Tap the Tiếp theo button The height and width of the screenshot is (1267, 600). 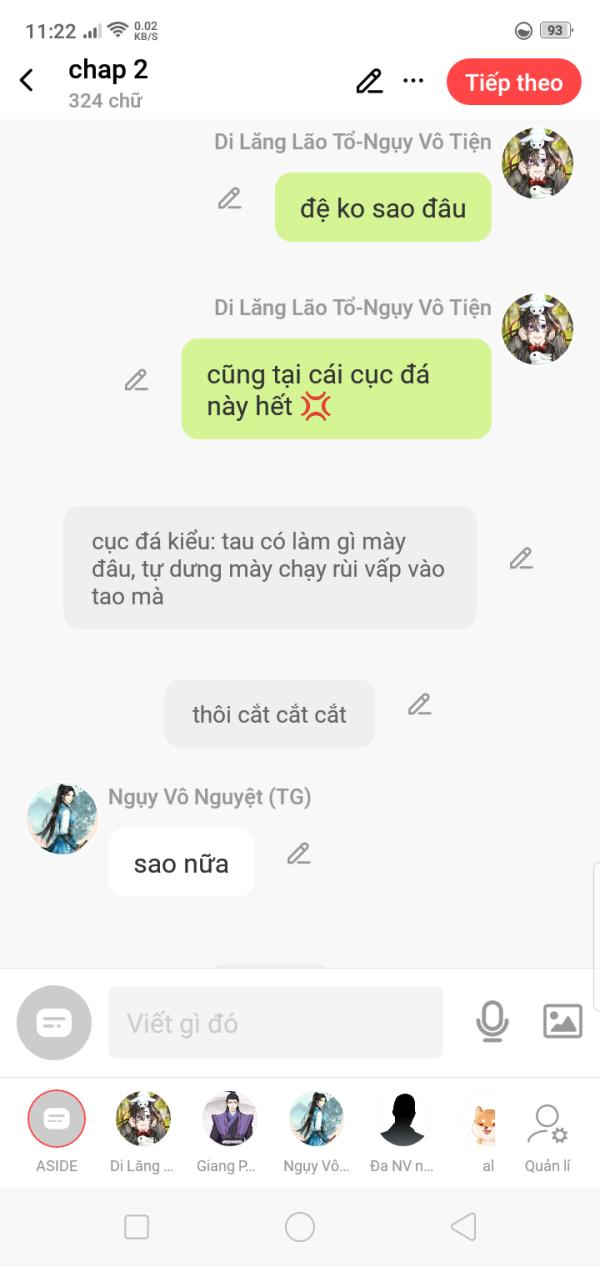(x=514, y=83)
